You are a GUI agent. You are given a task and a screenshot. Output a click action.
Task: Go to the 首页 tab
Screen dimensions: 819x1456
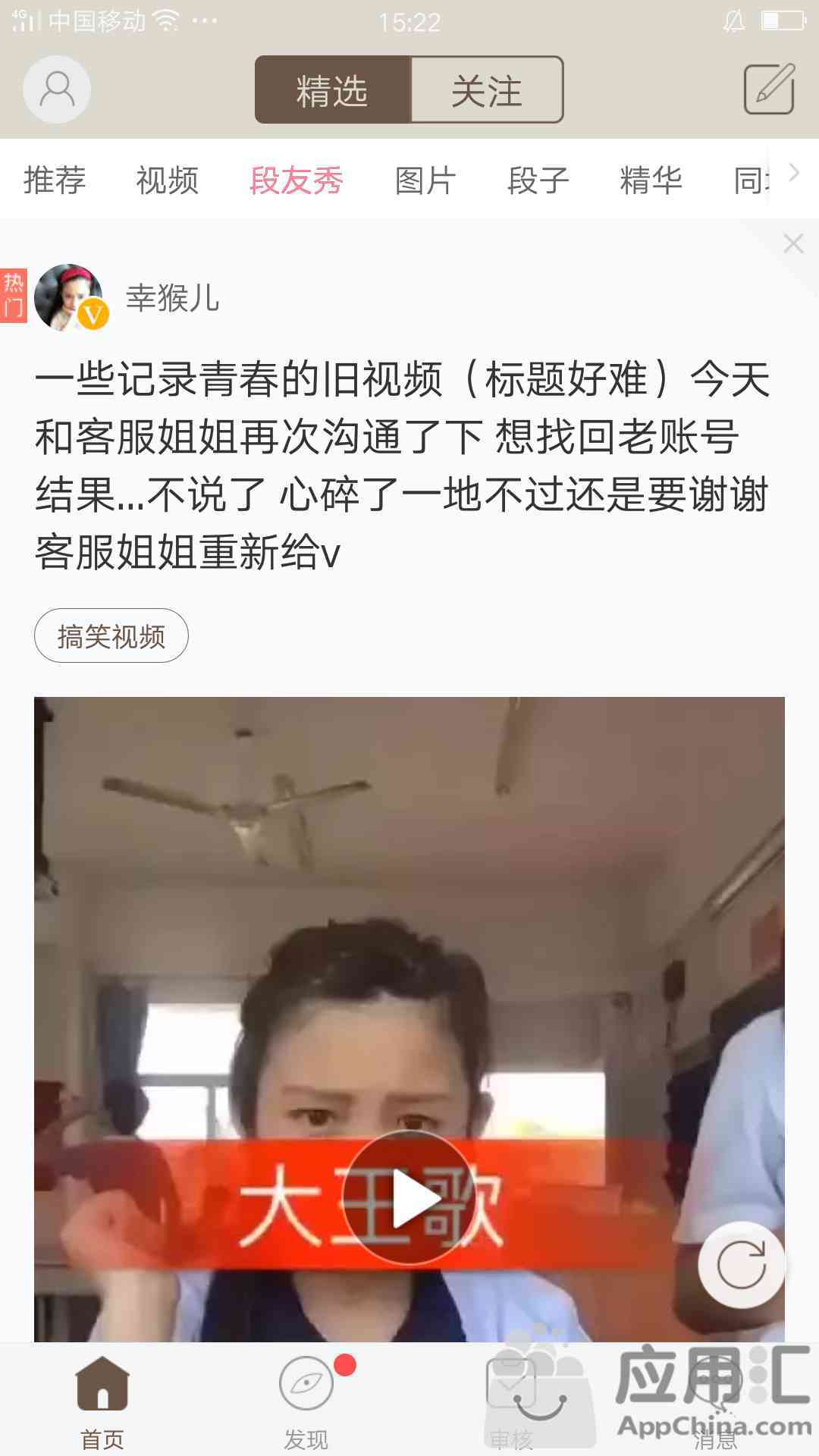coord(102,1403)
